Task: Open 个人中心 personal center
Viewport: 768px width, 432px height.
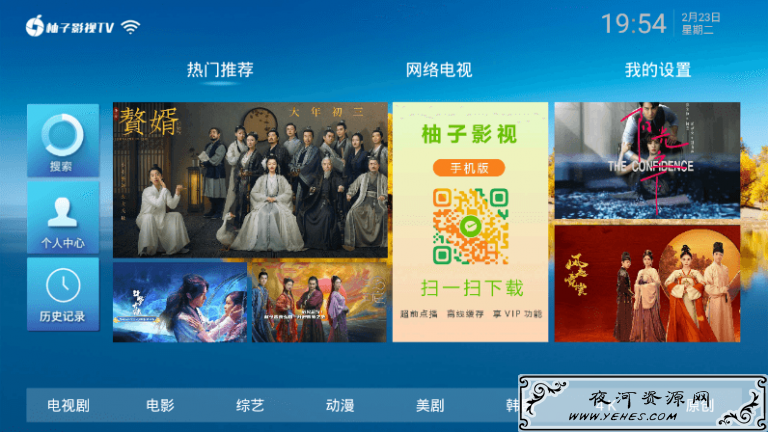Action: (x=62, y=218)
